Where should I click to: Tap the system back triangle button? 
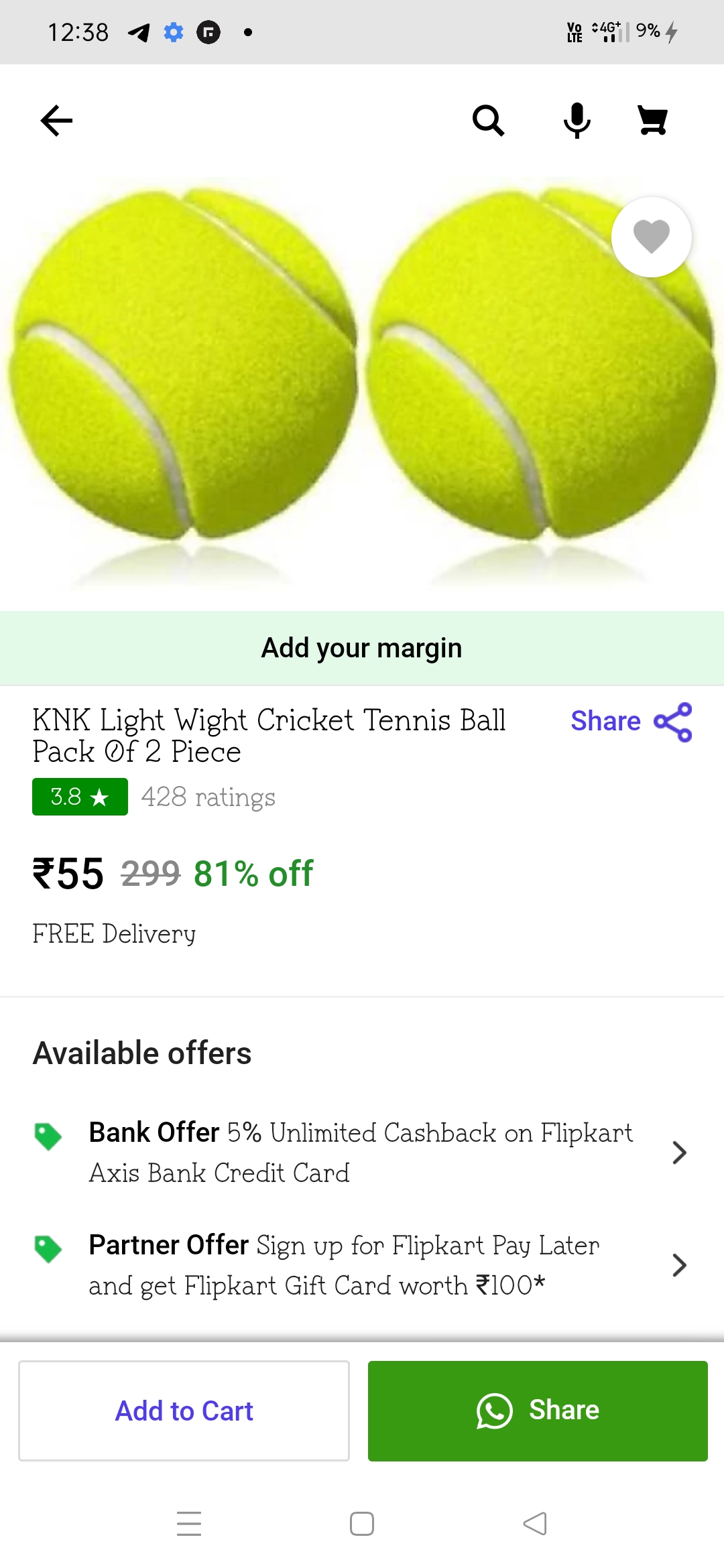535,1524
